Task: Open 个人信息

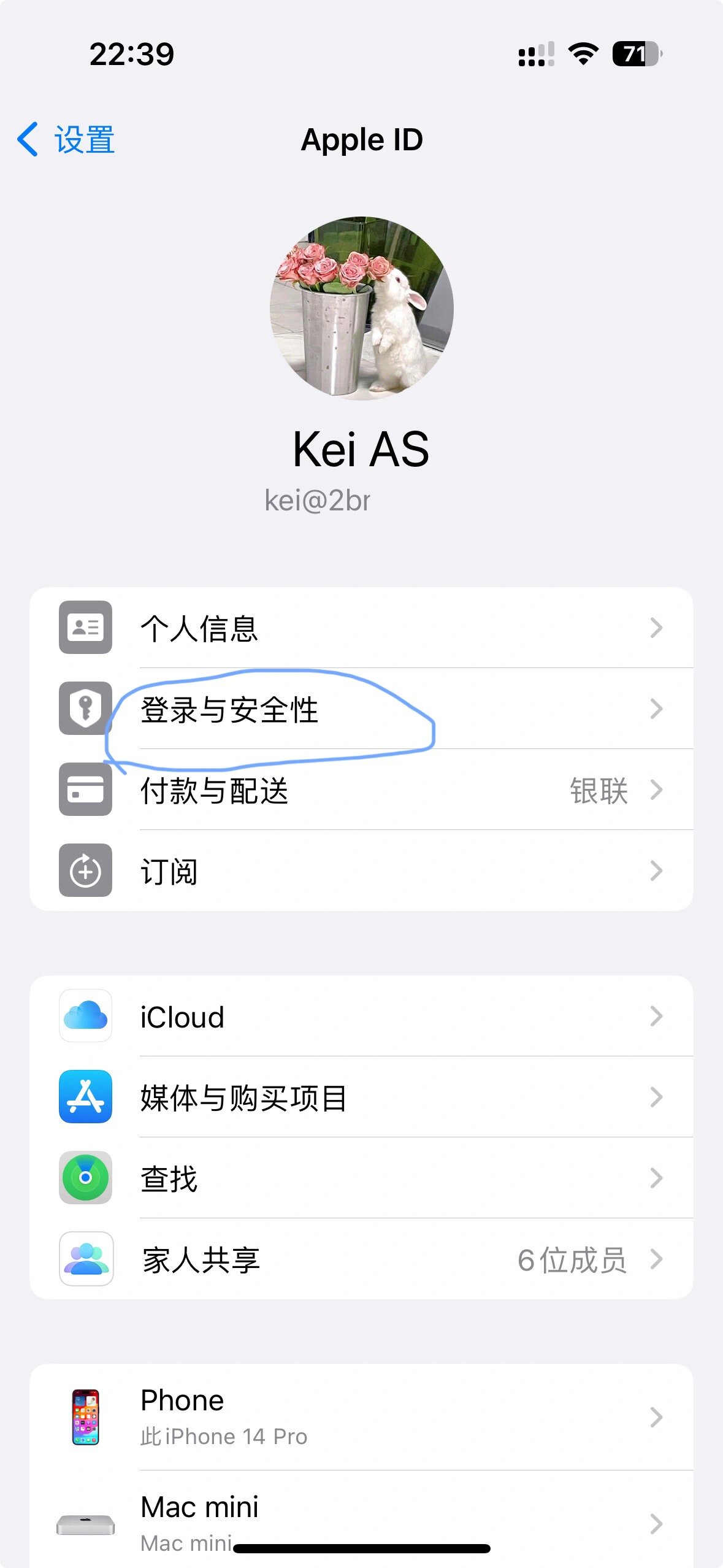Action: [361, 628]
